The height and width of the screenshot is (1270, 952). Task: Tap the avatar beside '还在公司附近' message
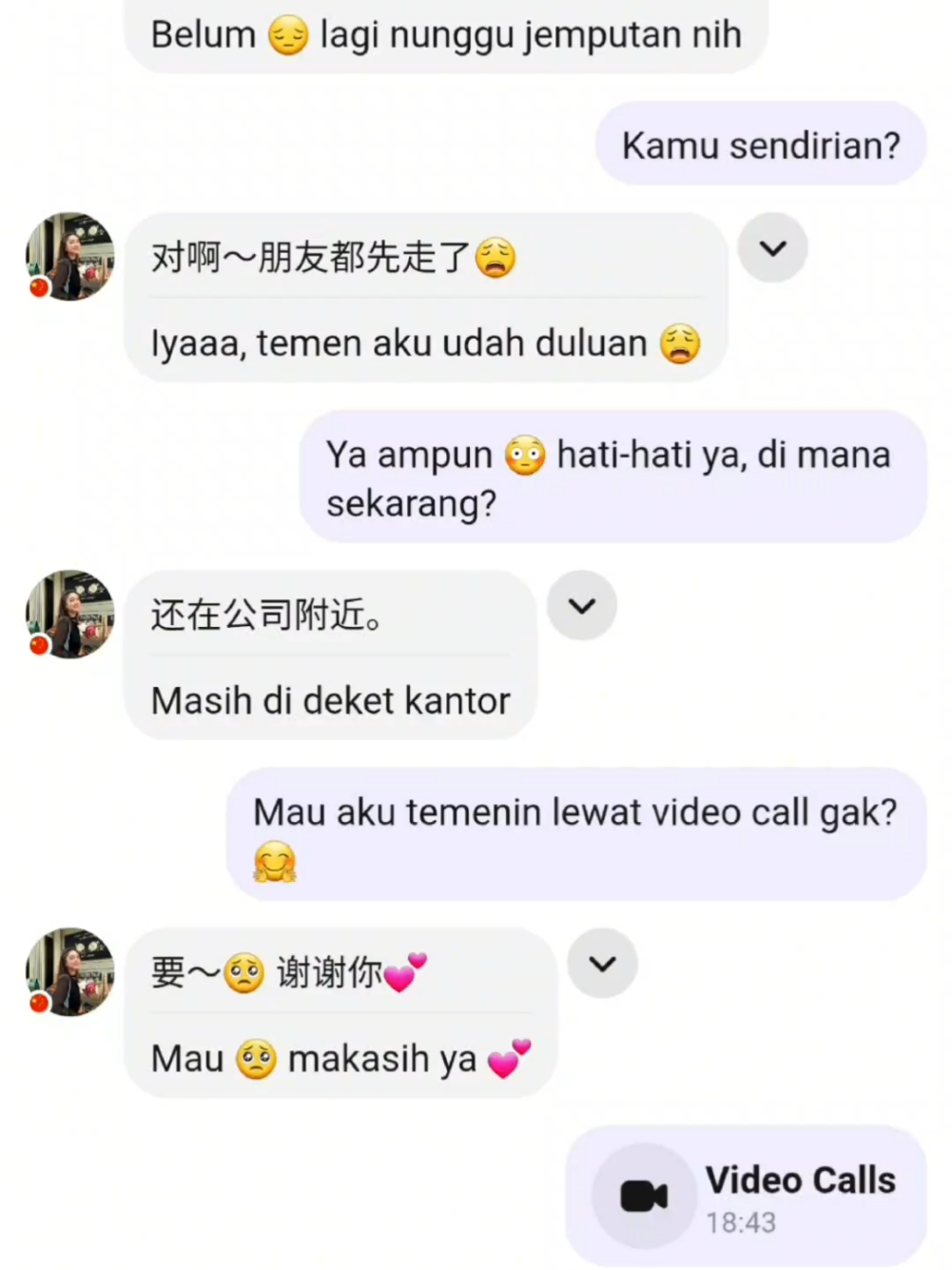tap(69, 614)
